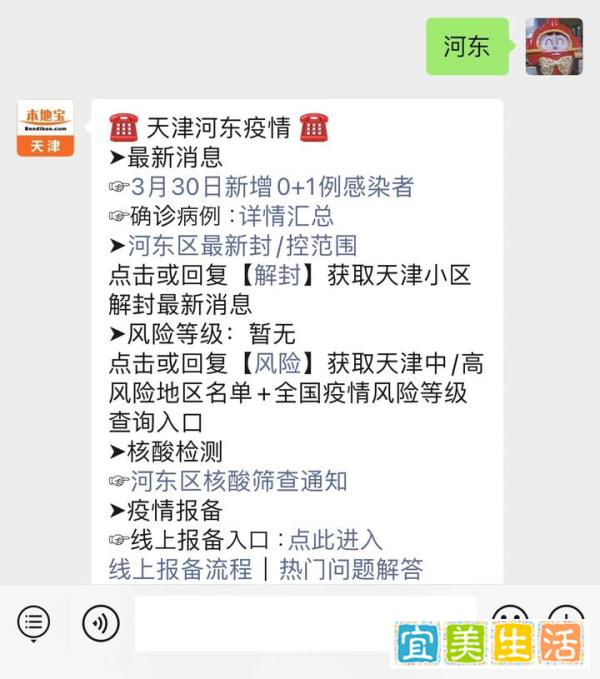Open the 3月30日新增0+1例感染者 link
The height and width of the screenshot is (679, 600).
coord(271,187)
